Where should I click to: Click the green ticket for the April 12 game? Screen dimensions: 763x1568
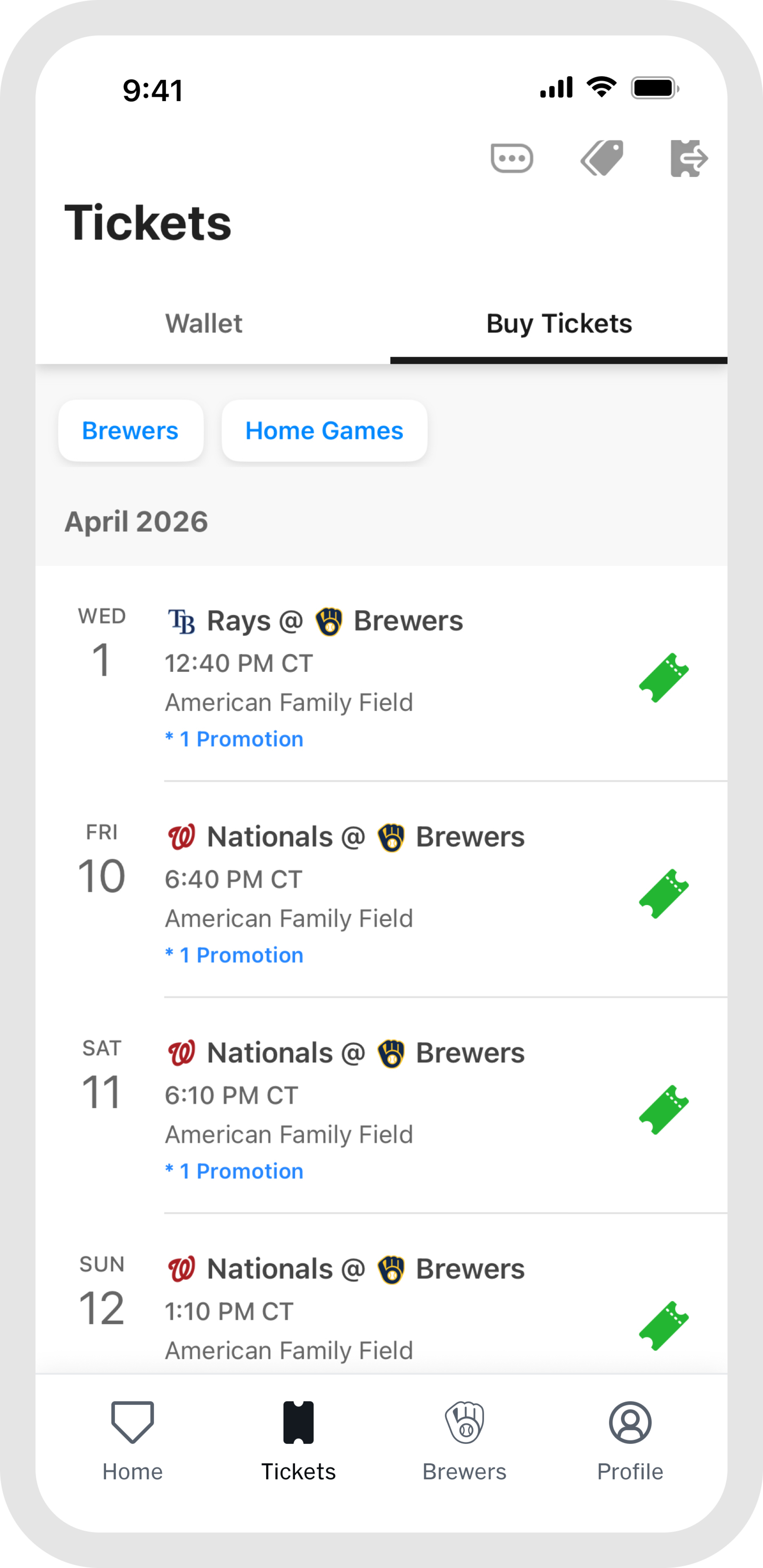[x=664, y=1324]
